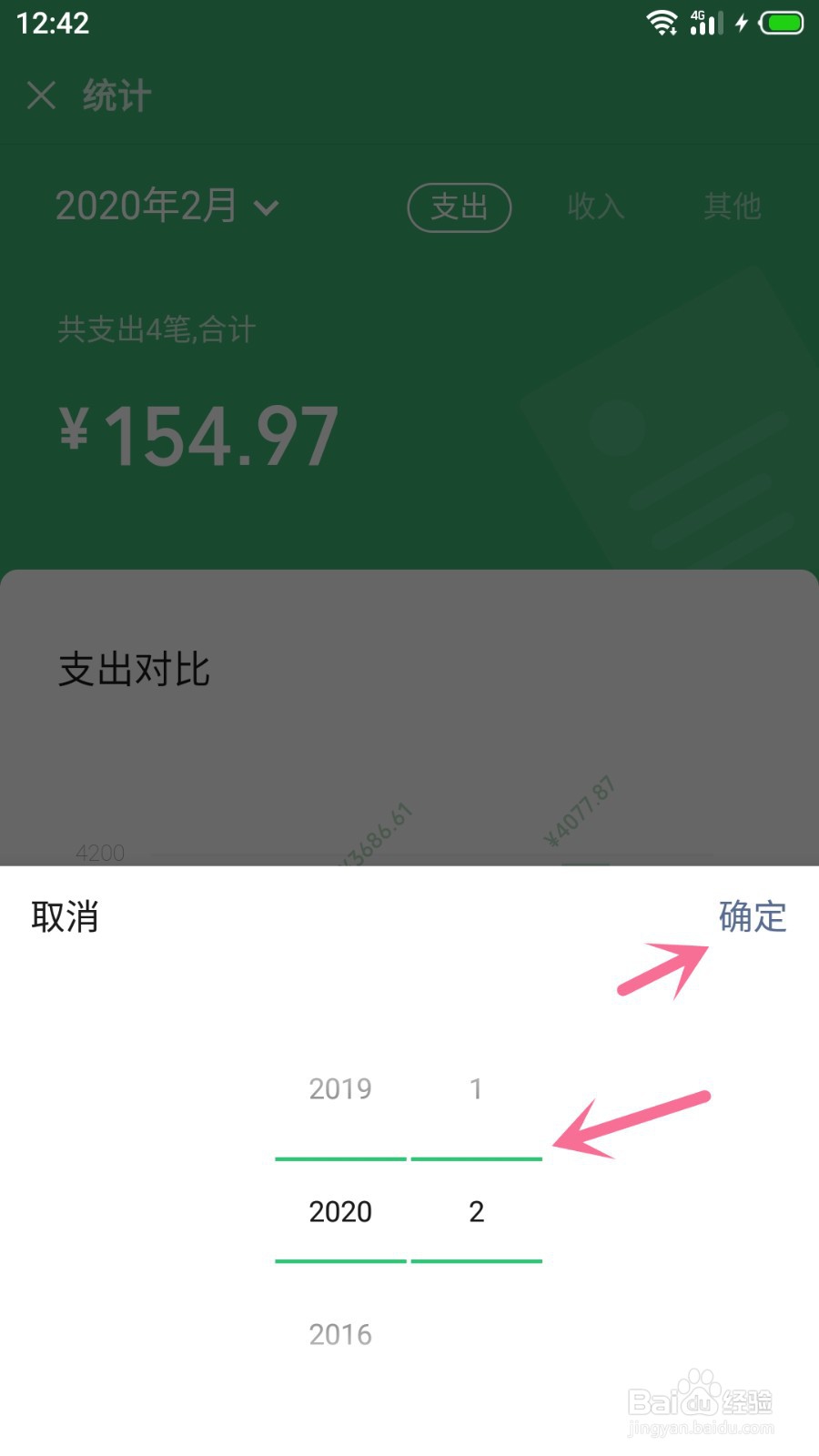Select the 支出 expense filter
The width and height of the screenshot is (819, 1456).
coord(460,207)
